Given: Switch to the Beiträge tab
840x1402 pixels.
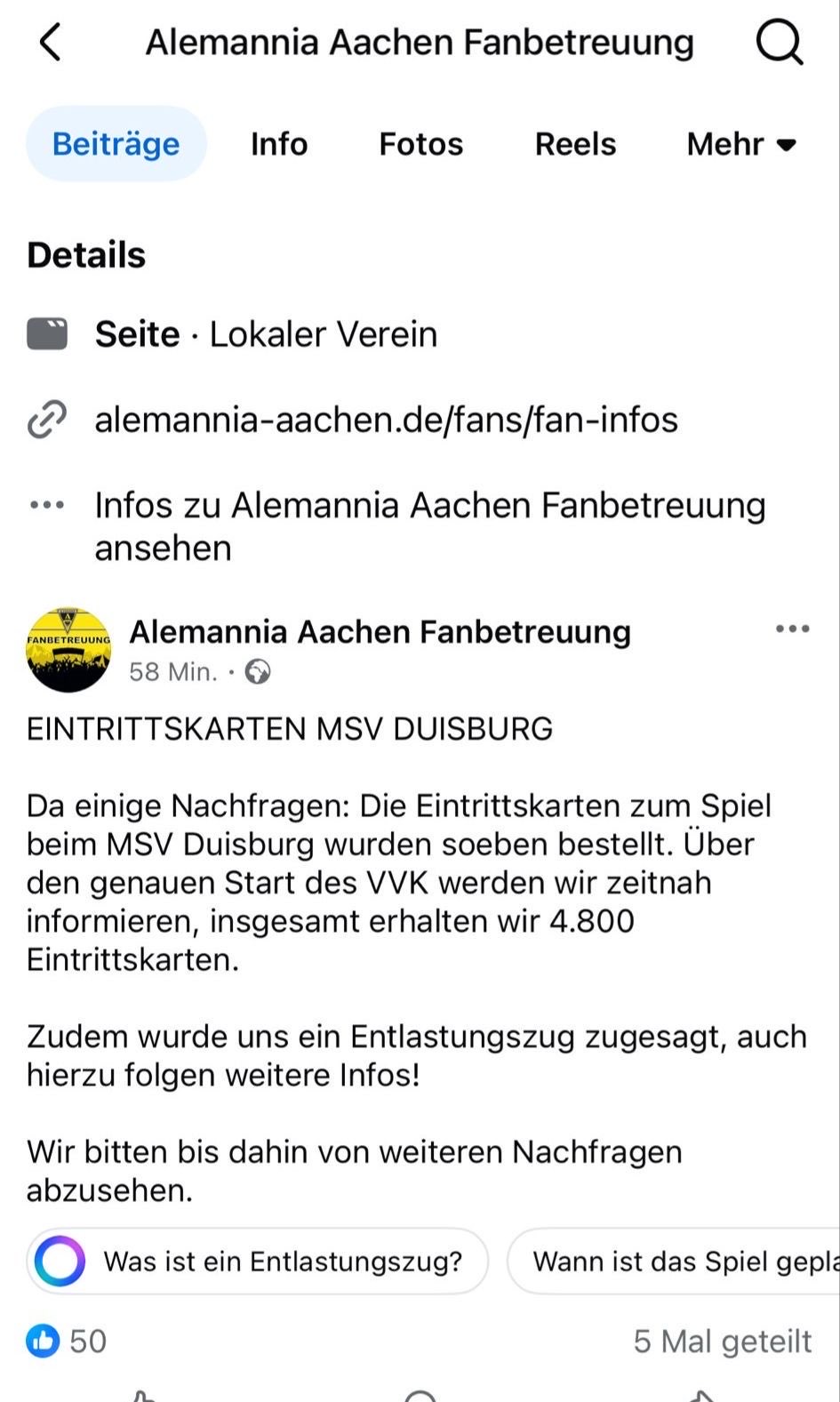Looking at the screenshot, I should [116, 144].
